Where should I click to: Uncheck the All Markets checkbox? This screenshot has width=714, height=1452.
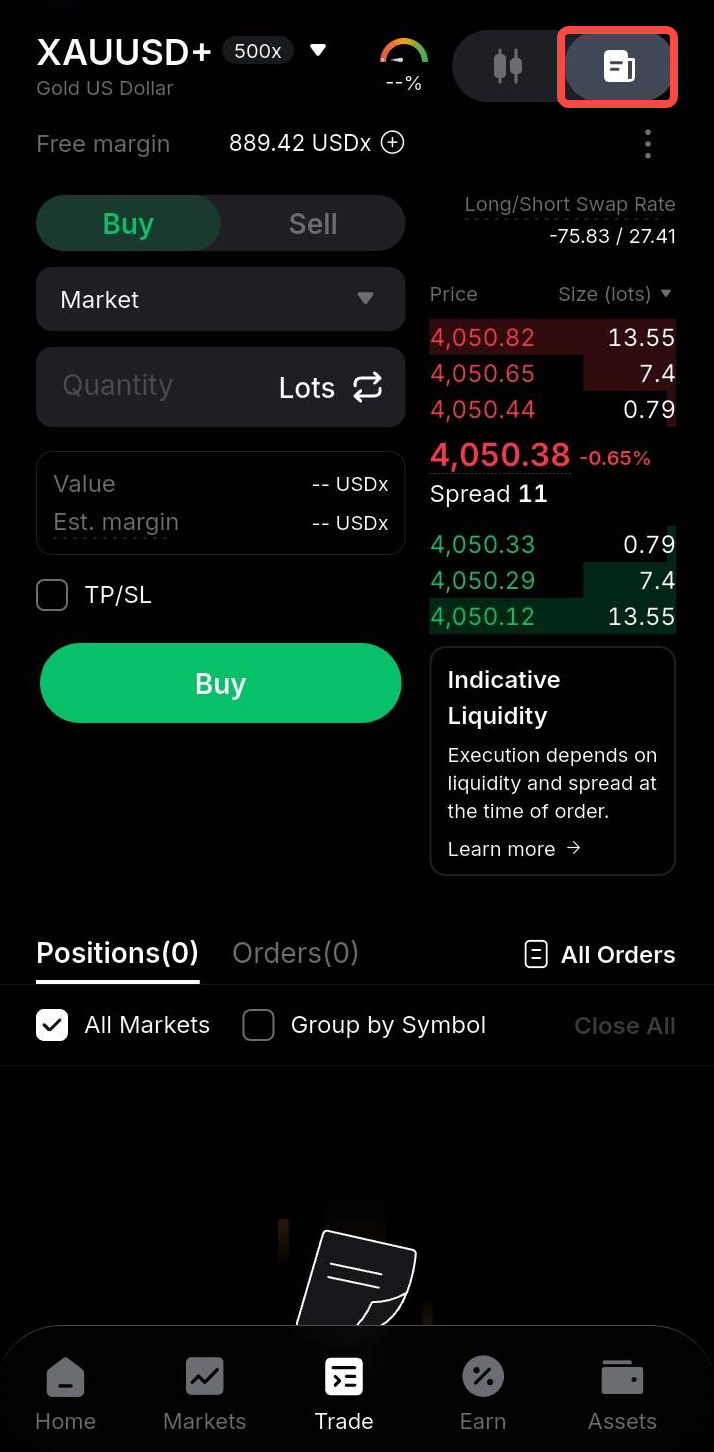click(x=52, y=1025)
